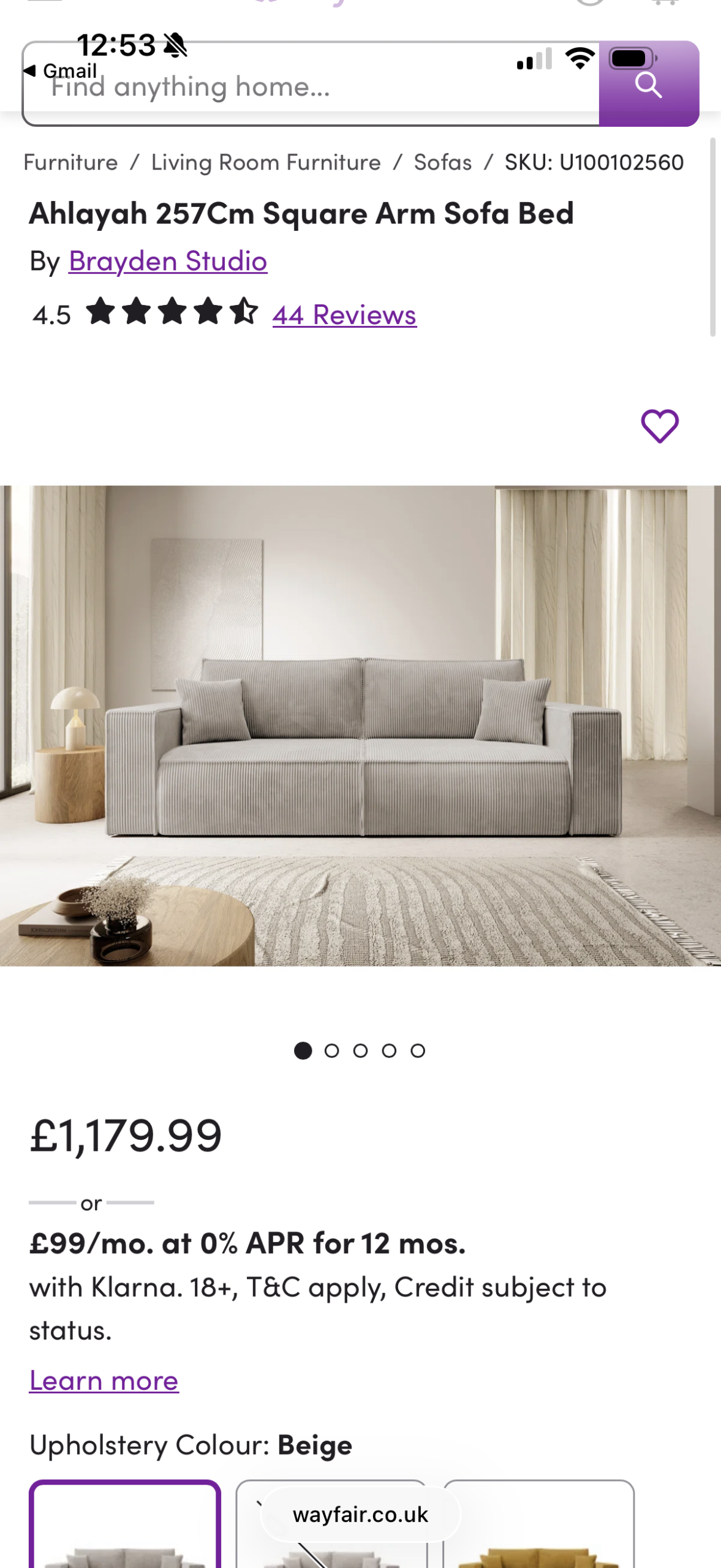Viewport: 721px width, 1568px height.
Task: Tap the wayfair.co.uk address pill
Action: 360,1514
